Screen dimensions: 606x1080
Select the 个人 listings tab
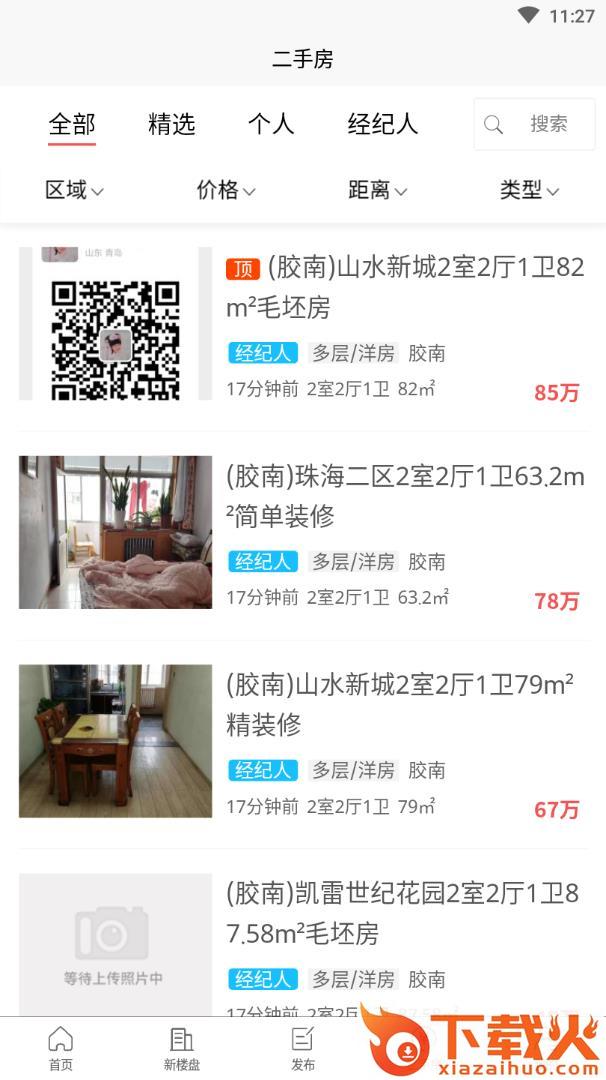point(271,125)
